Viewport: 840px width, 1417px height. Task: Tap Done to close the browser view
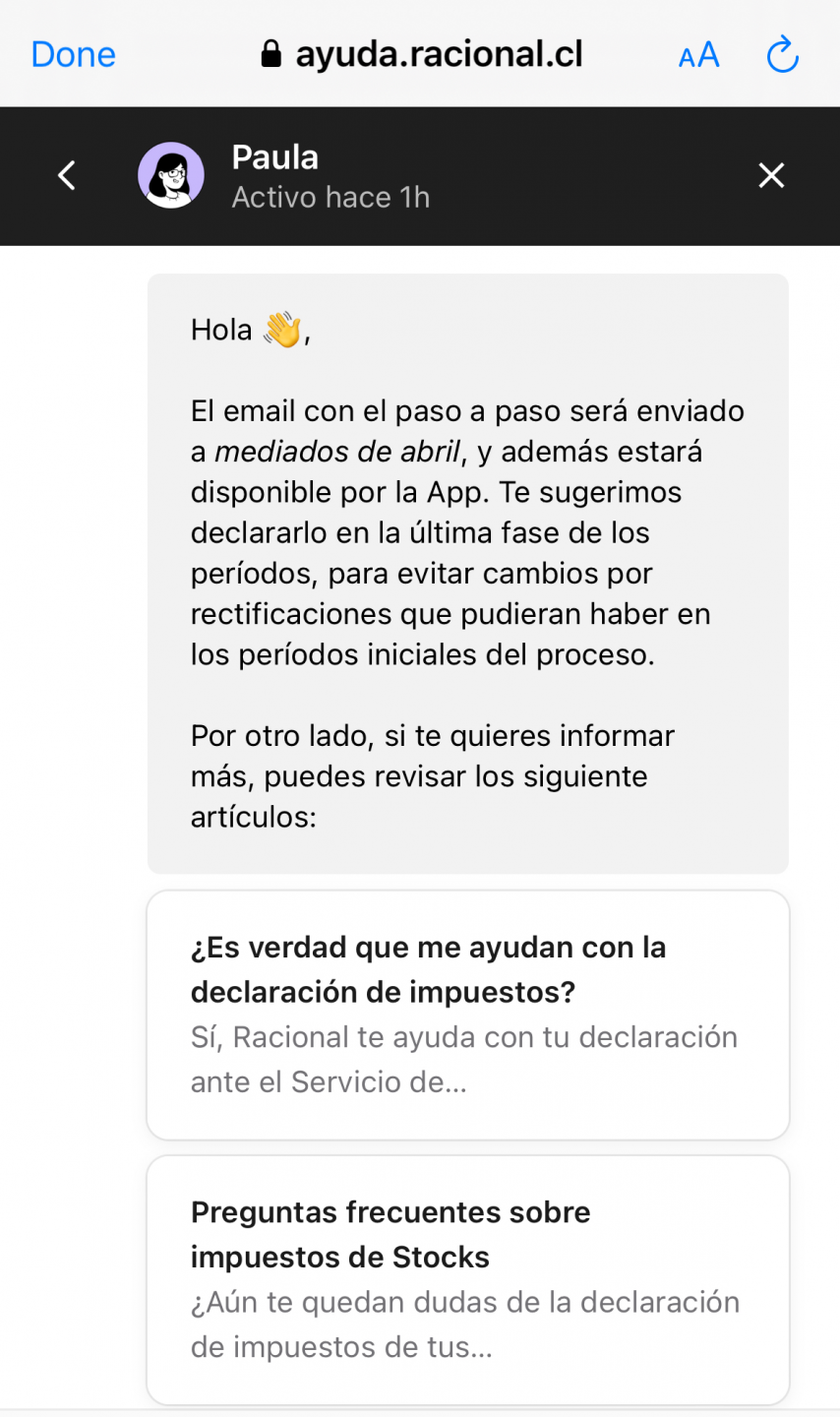click(x=73, y=54)
